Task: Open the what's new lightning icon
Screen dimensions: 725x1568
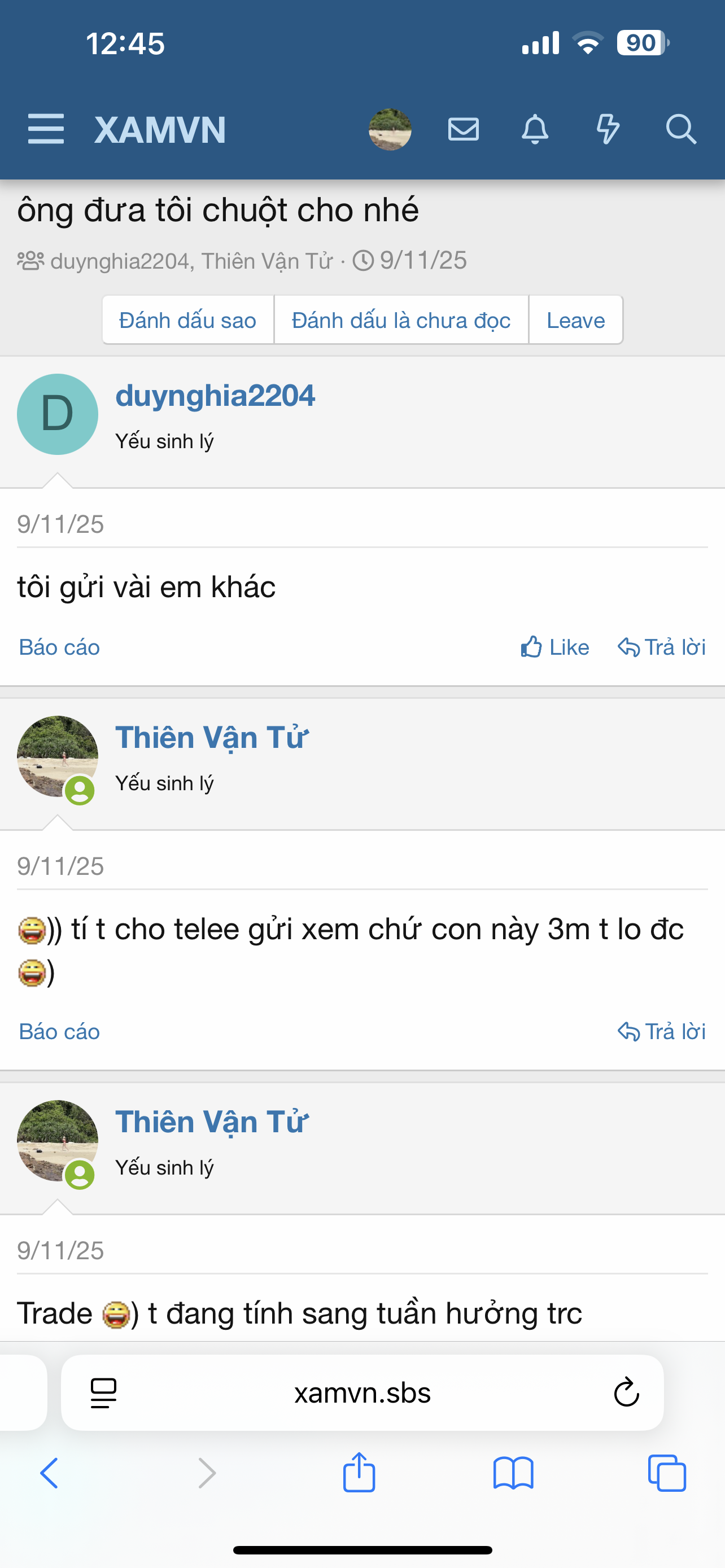Action: point(608,129)
